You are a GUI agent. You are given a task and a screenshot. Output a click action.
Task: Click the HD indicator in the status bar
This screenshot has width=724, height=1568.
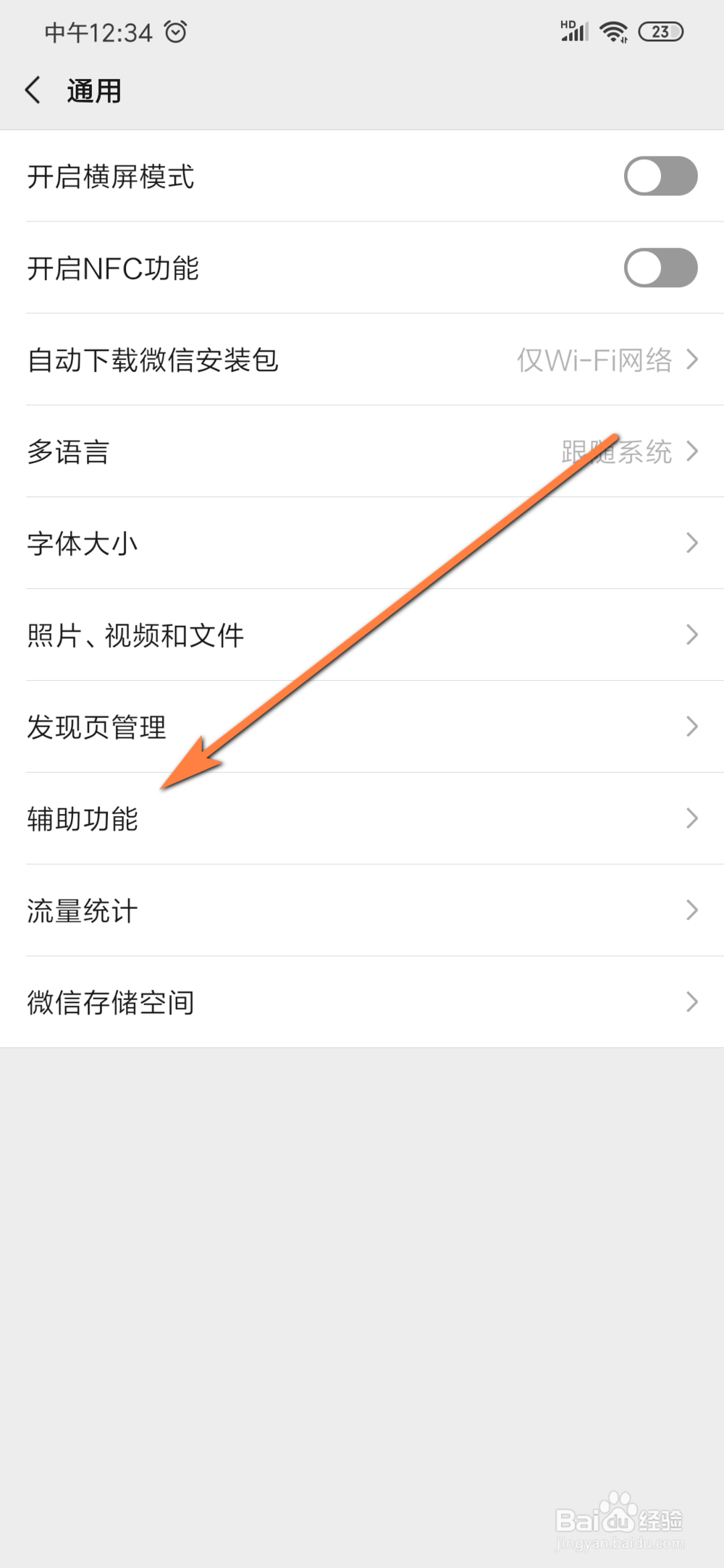click(568, 22)
